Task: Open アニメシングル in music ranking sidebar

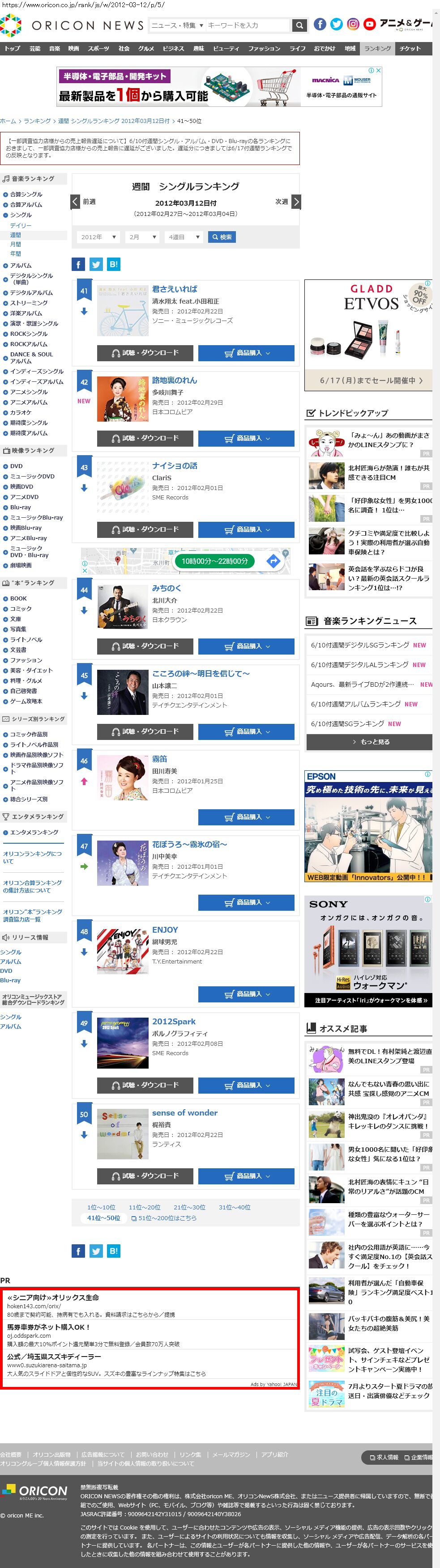Action: (x=29, y=392)
